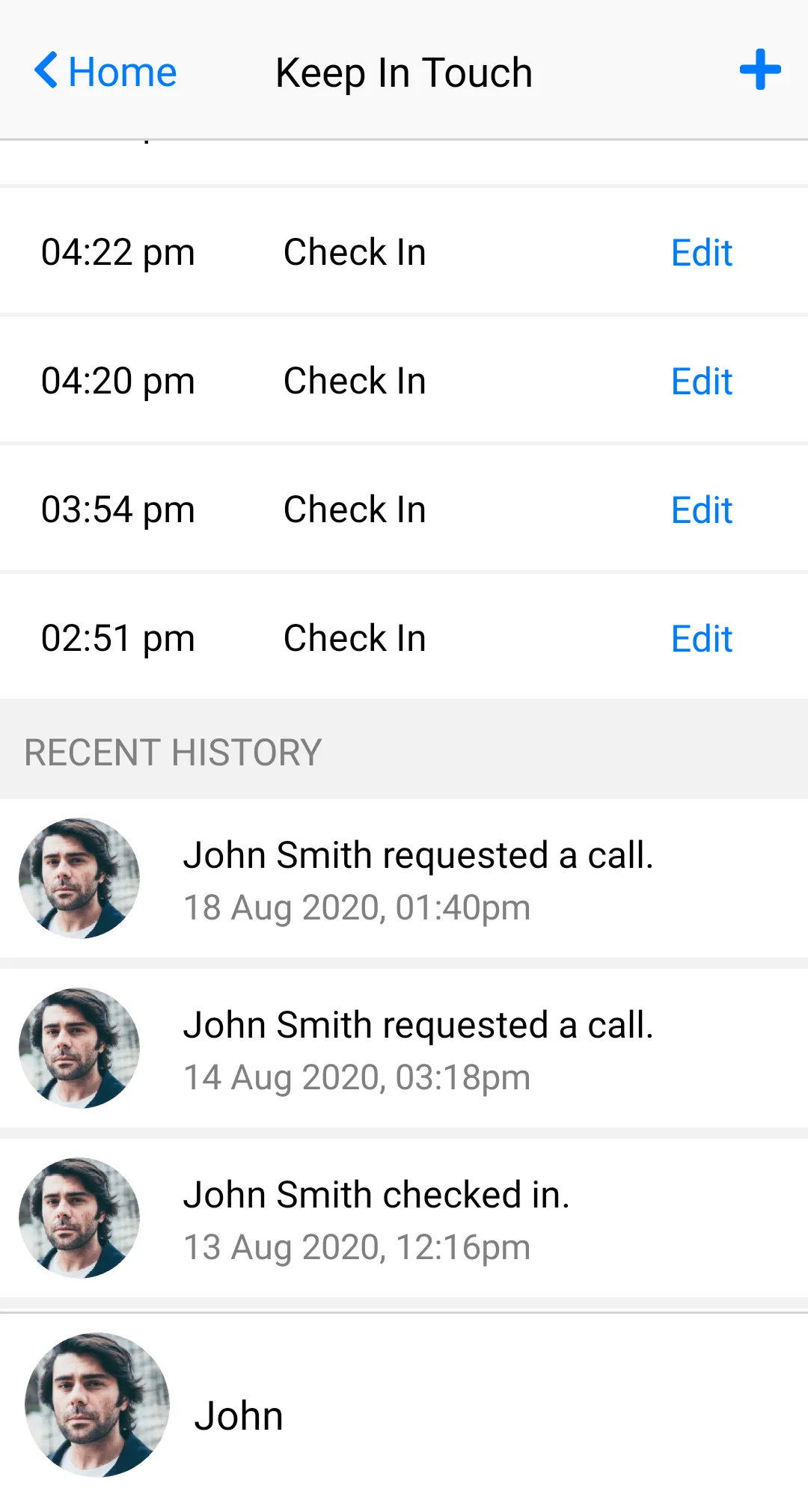Edit the 03:54 pm Check In

[700, 510]
